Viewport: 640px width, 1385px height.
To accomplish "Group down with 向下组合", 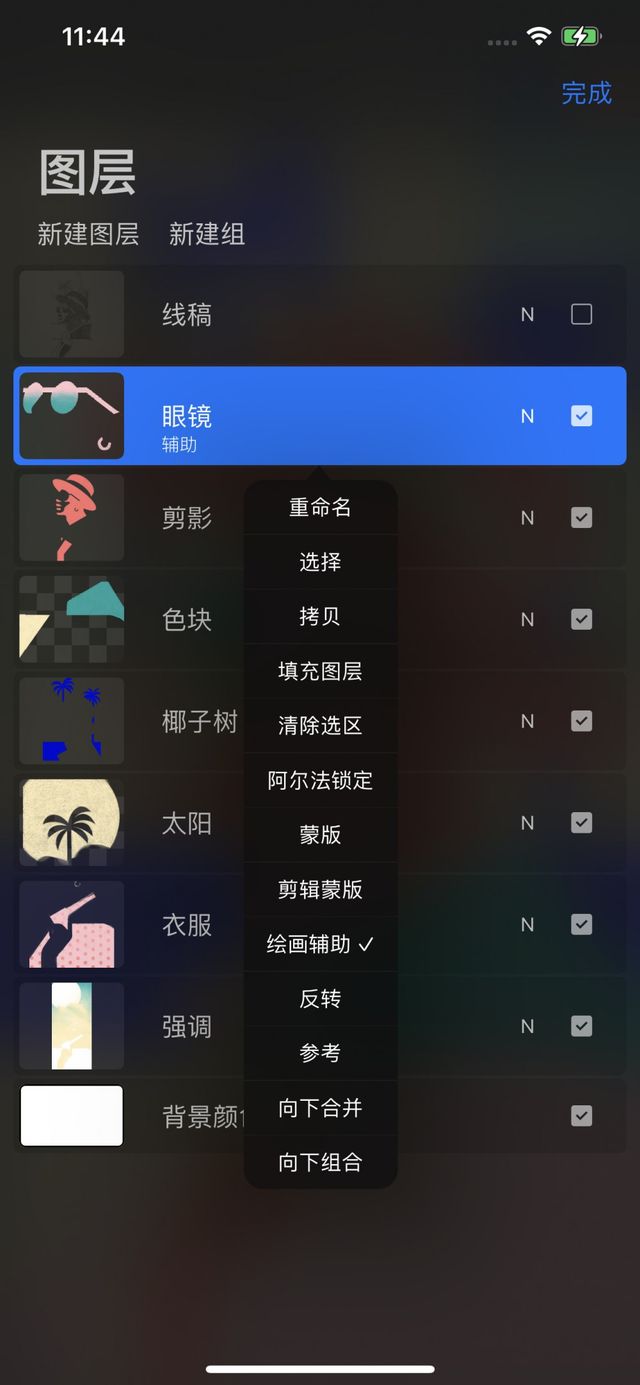I will [x=320, y=1162].
